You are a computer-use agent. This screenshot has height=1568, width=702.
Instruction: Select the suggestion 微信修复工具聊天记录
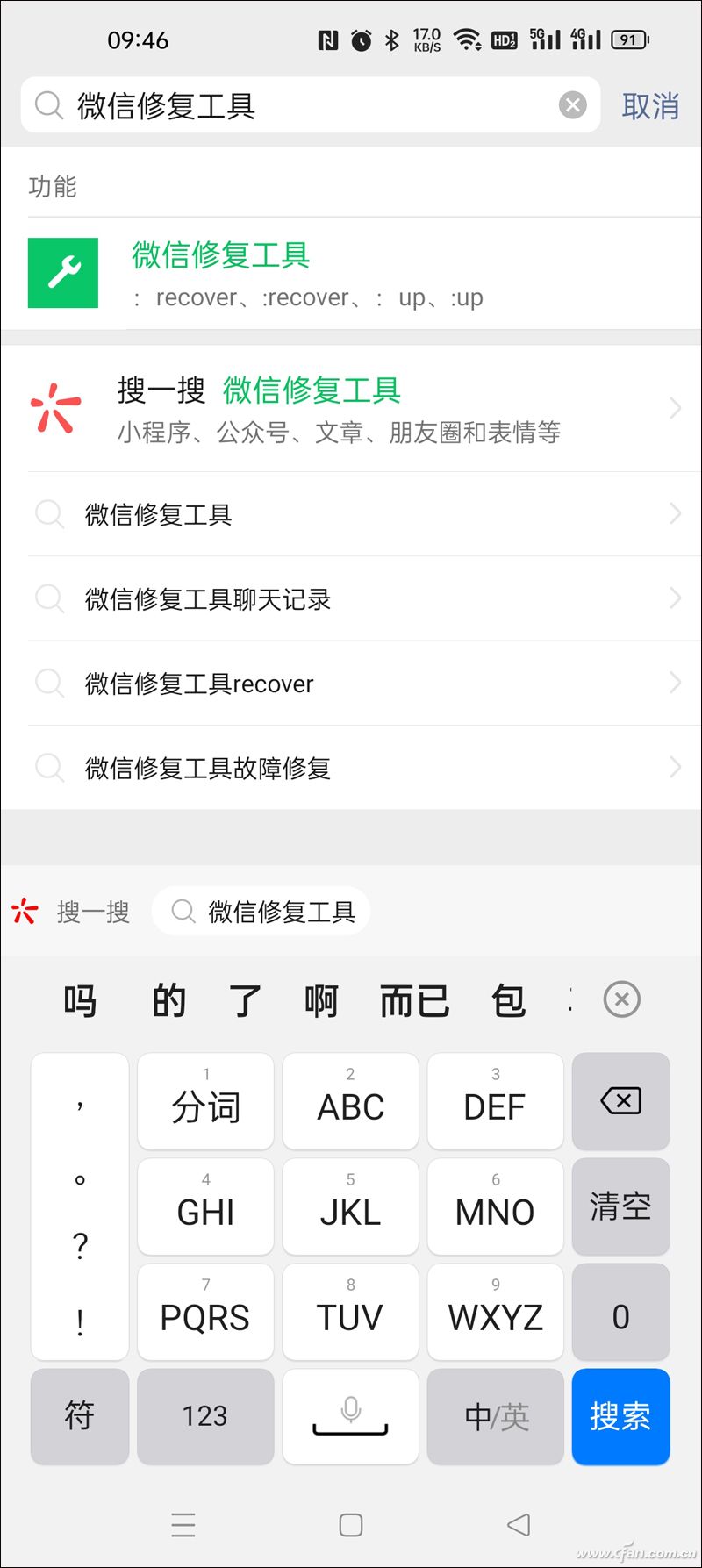click(x=208, y=599)
